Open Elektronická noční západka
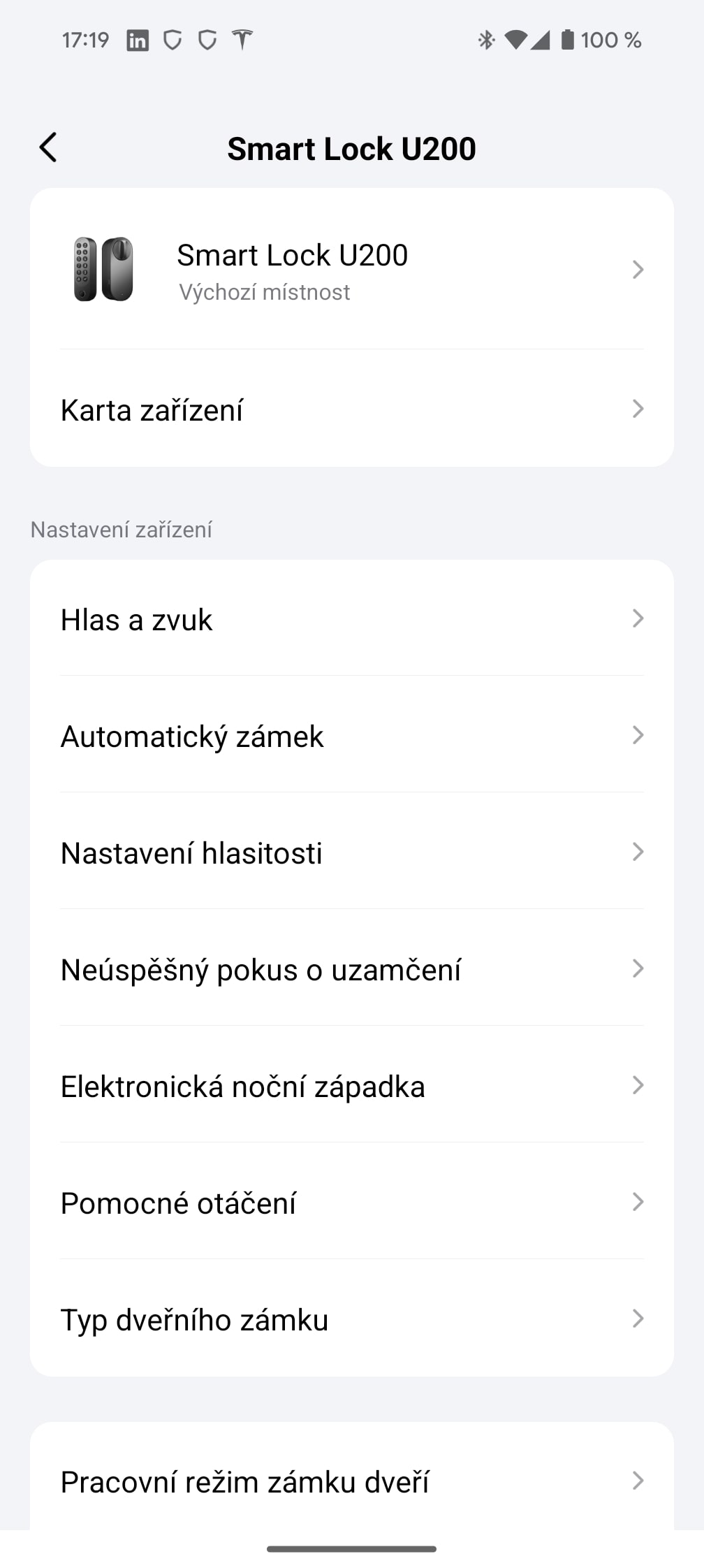Screen dimensions: 704x1568 352,1085
